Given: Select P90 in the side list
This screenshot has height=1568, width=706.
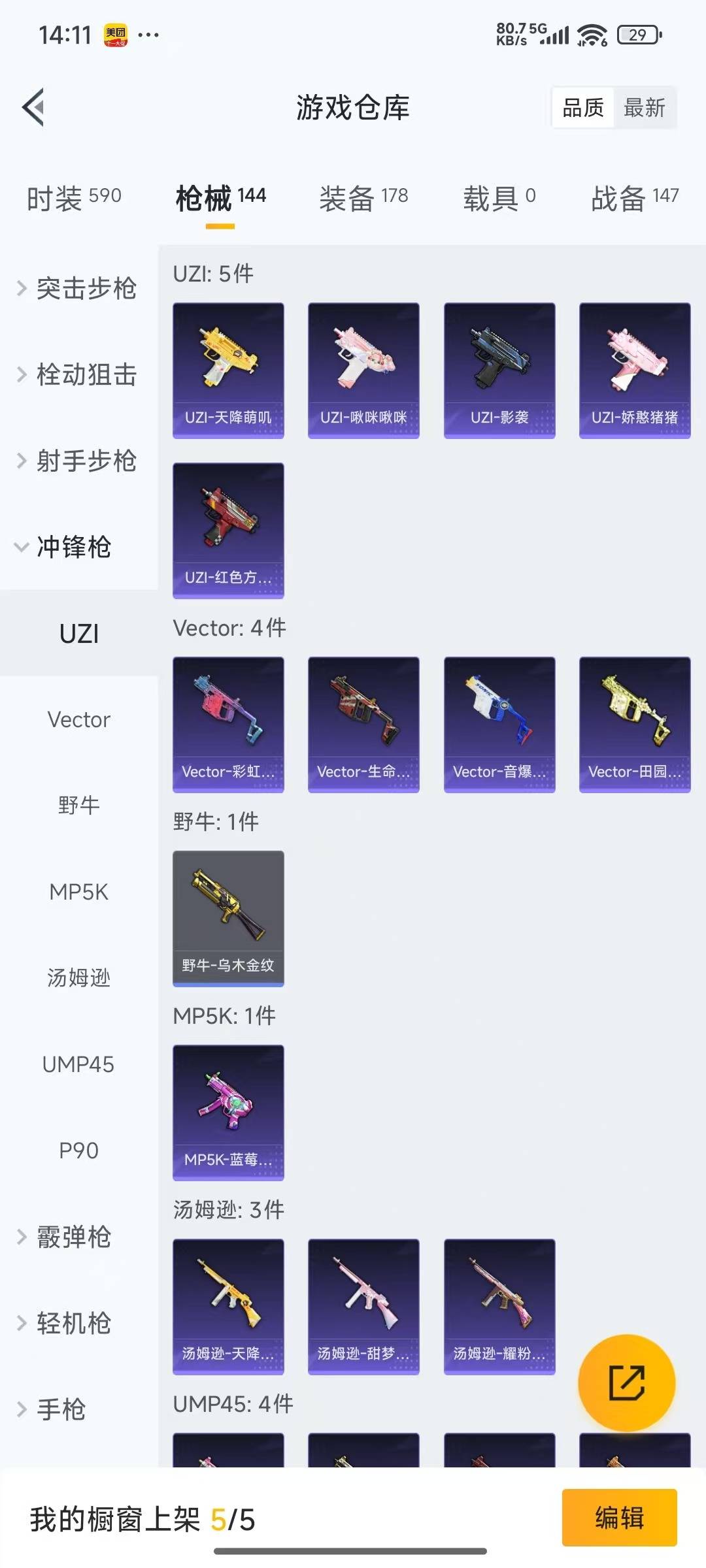Looking at the screenshot, I should pyautogui.click(x=78, y=1151).
